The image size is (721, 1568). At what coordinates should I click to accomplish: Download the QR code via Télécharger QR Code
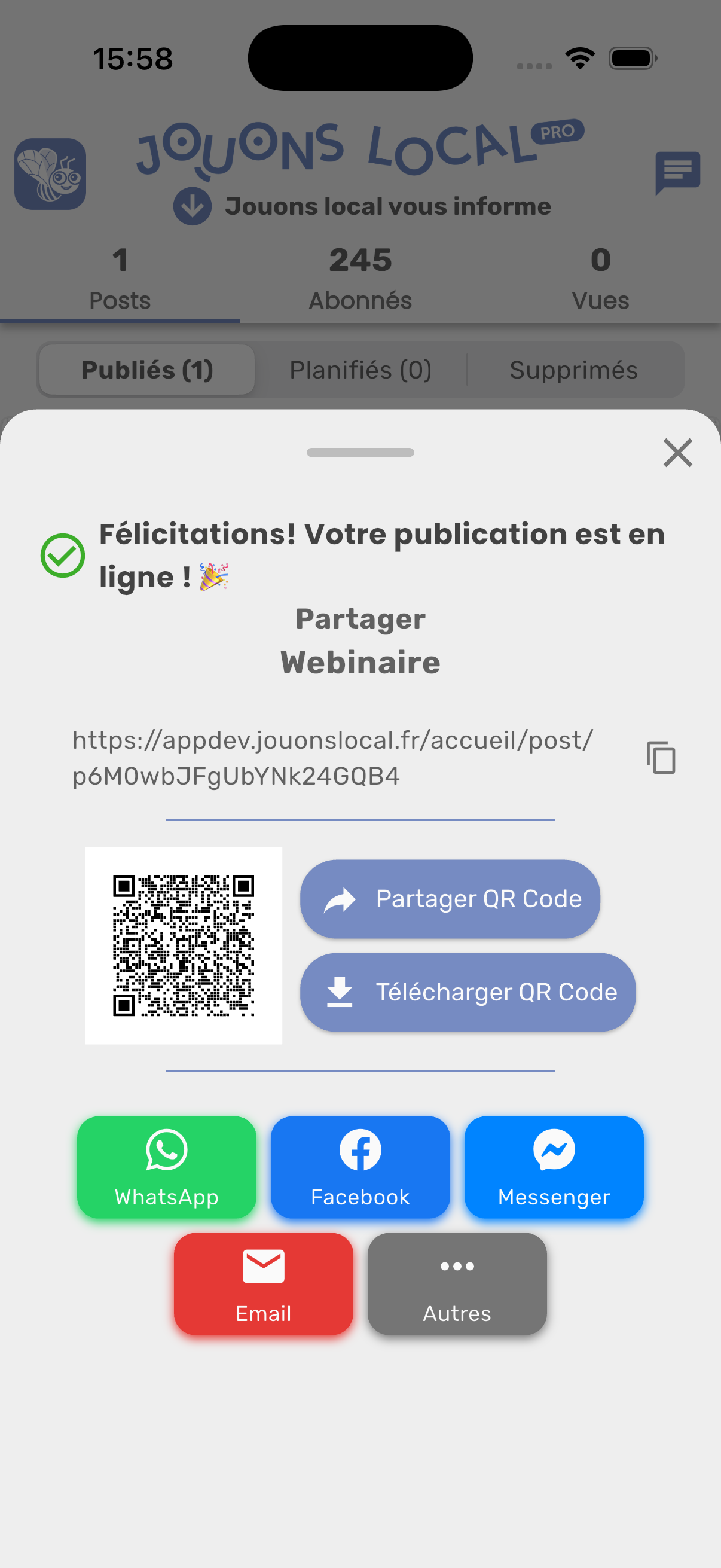468,992
